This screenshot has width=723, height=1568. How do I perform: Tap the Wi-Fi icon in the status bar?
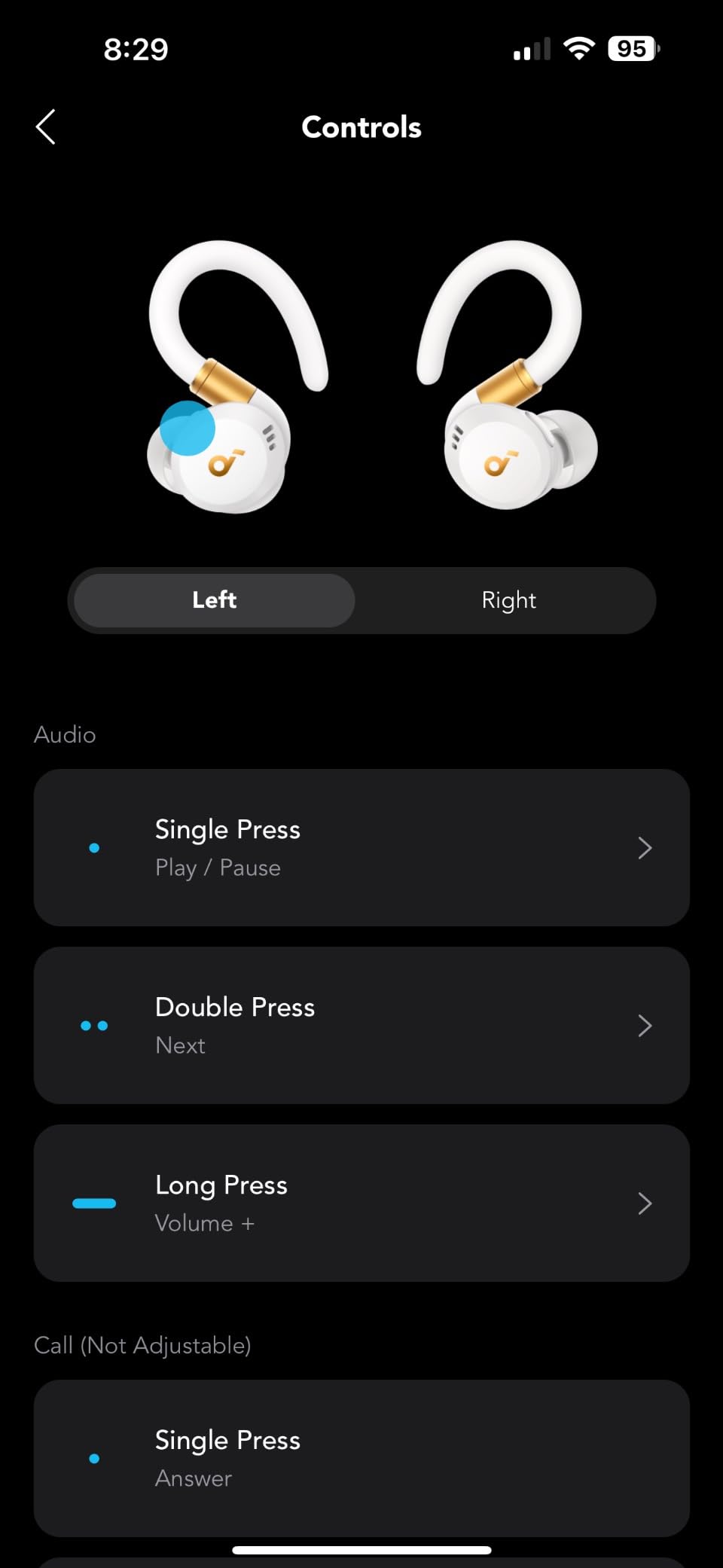578,47
